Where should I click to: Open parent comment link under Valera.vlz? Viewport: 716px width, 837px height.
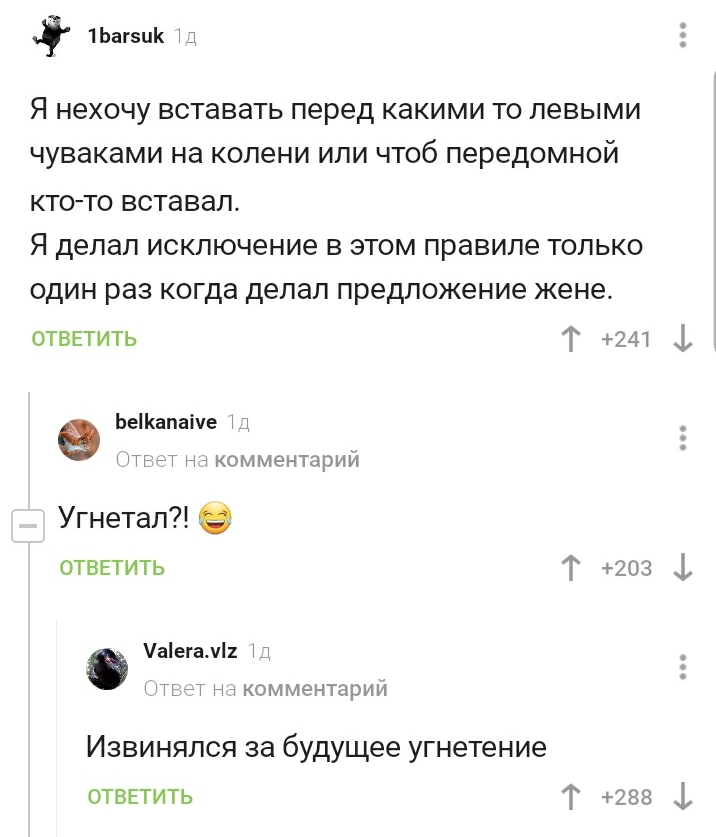click(315, 689)
